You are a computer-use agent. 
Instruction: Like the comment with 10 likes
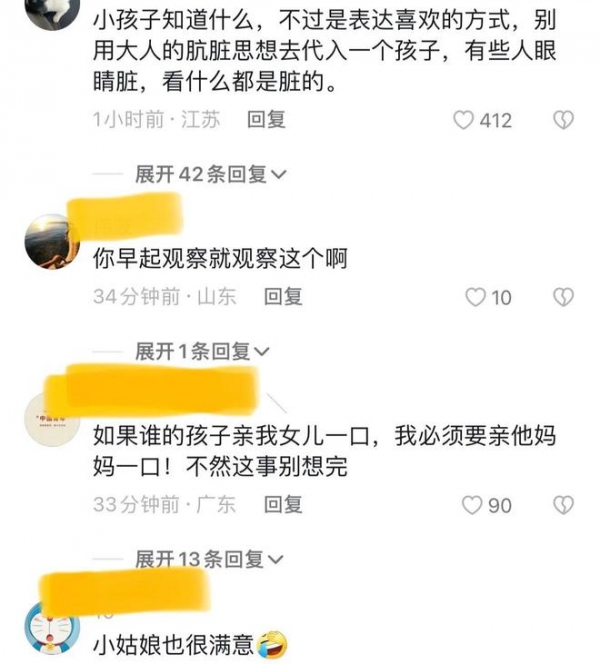[x=476, y=297]
